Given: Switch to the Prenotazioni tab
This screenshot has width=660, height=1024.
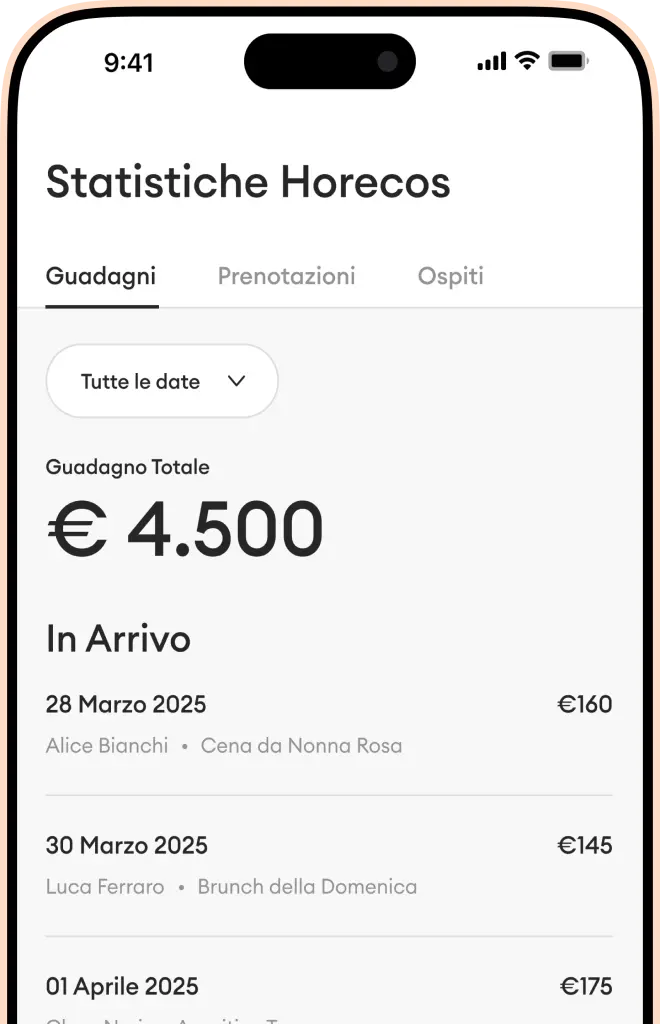Looking at the screenshot, I should [286, 276].
